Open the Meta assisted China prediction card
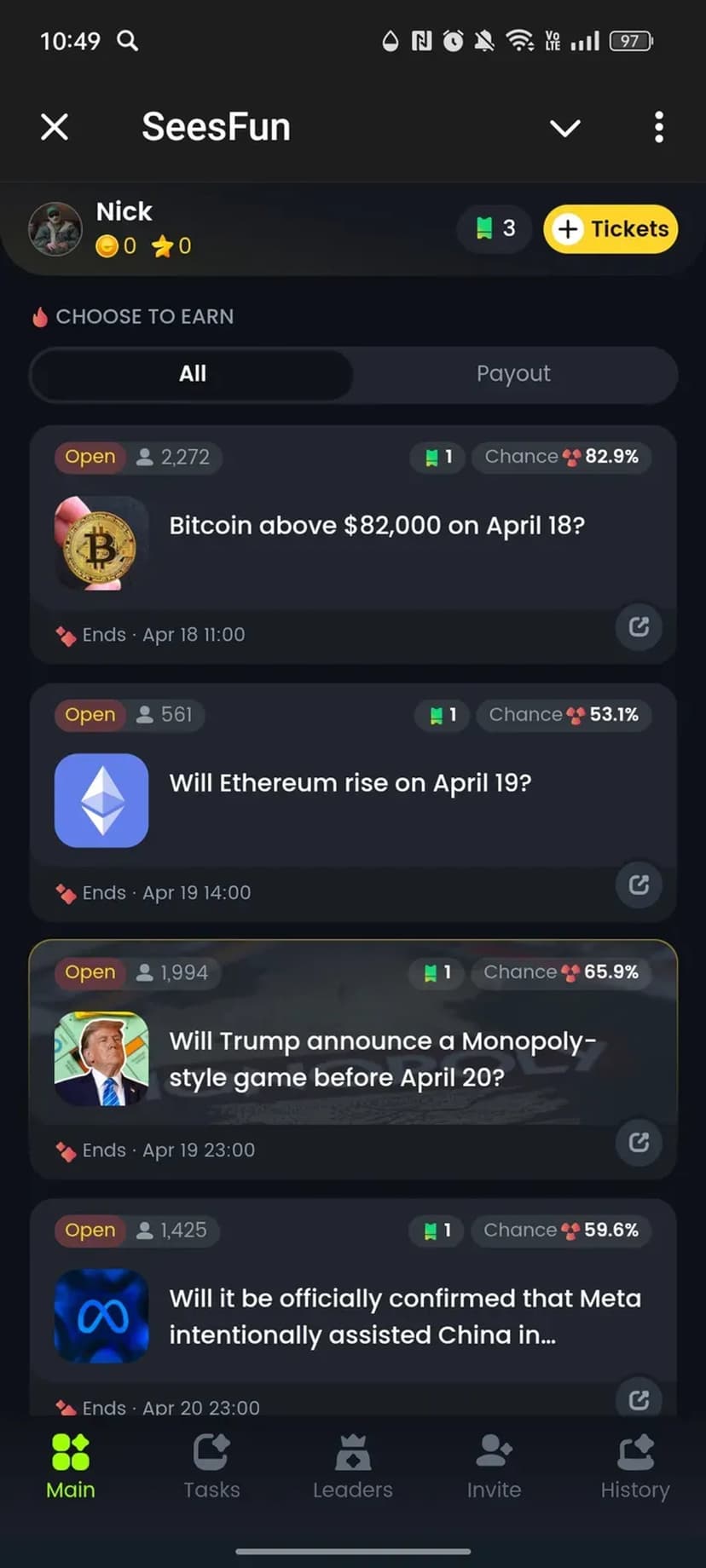 pos(404,1317)
